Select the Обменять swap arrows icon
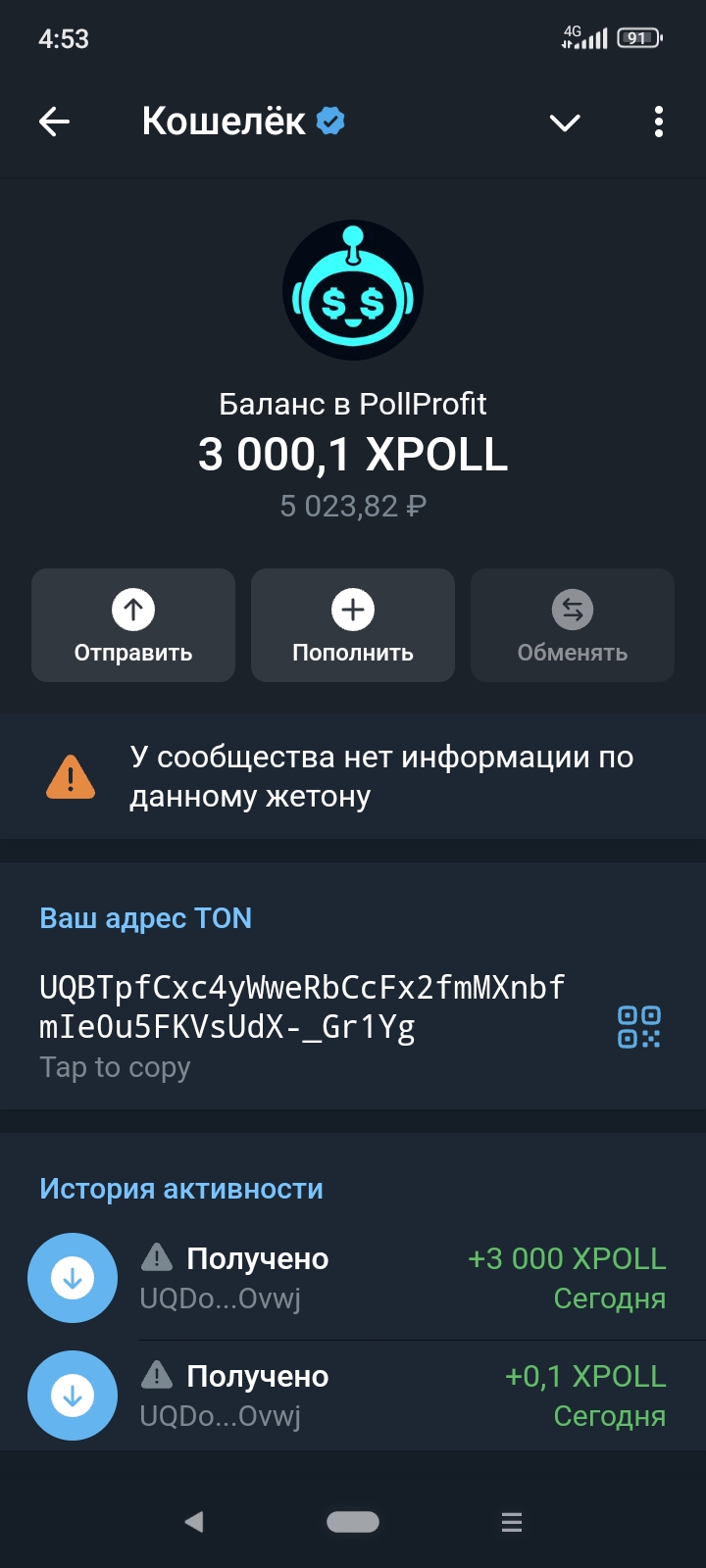This screenshot has height=1568, width=706. (572, 610)
